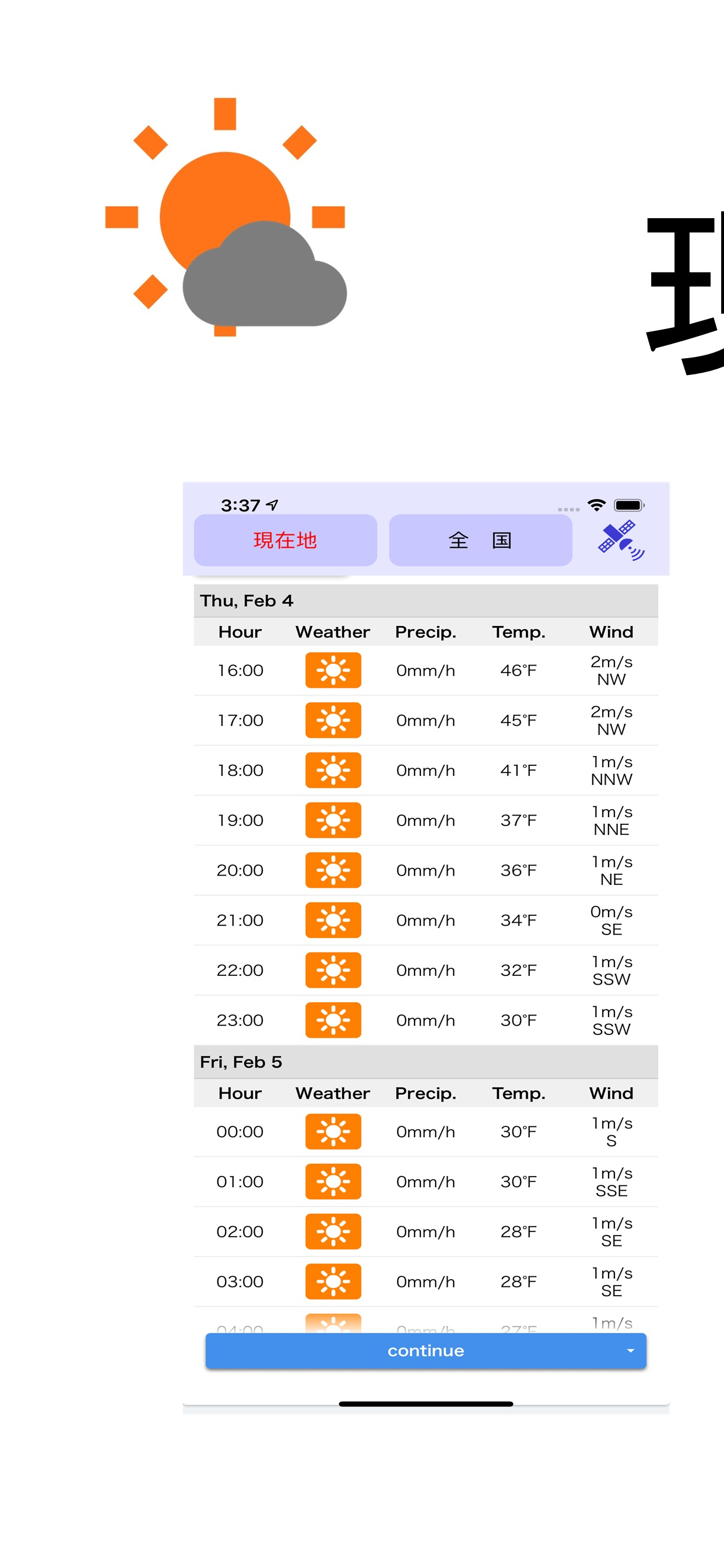Select the satellite imagery icon
Image resolution: width=724 pixels, height=1568 pixels.
pyautogui.click(x=621, y=541)
